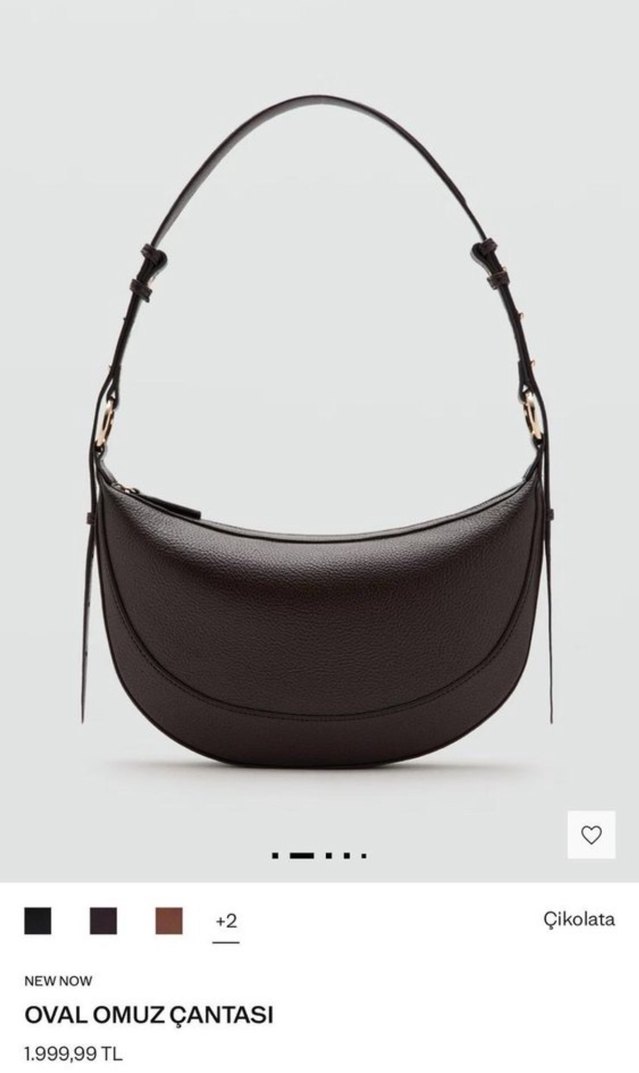The height and width of the screenshot is (1073, 639).
Task: Show the +2 additional colors
Action: click(226, 921)
